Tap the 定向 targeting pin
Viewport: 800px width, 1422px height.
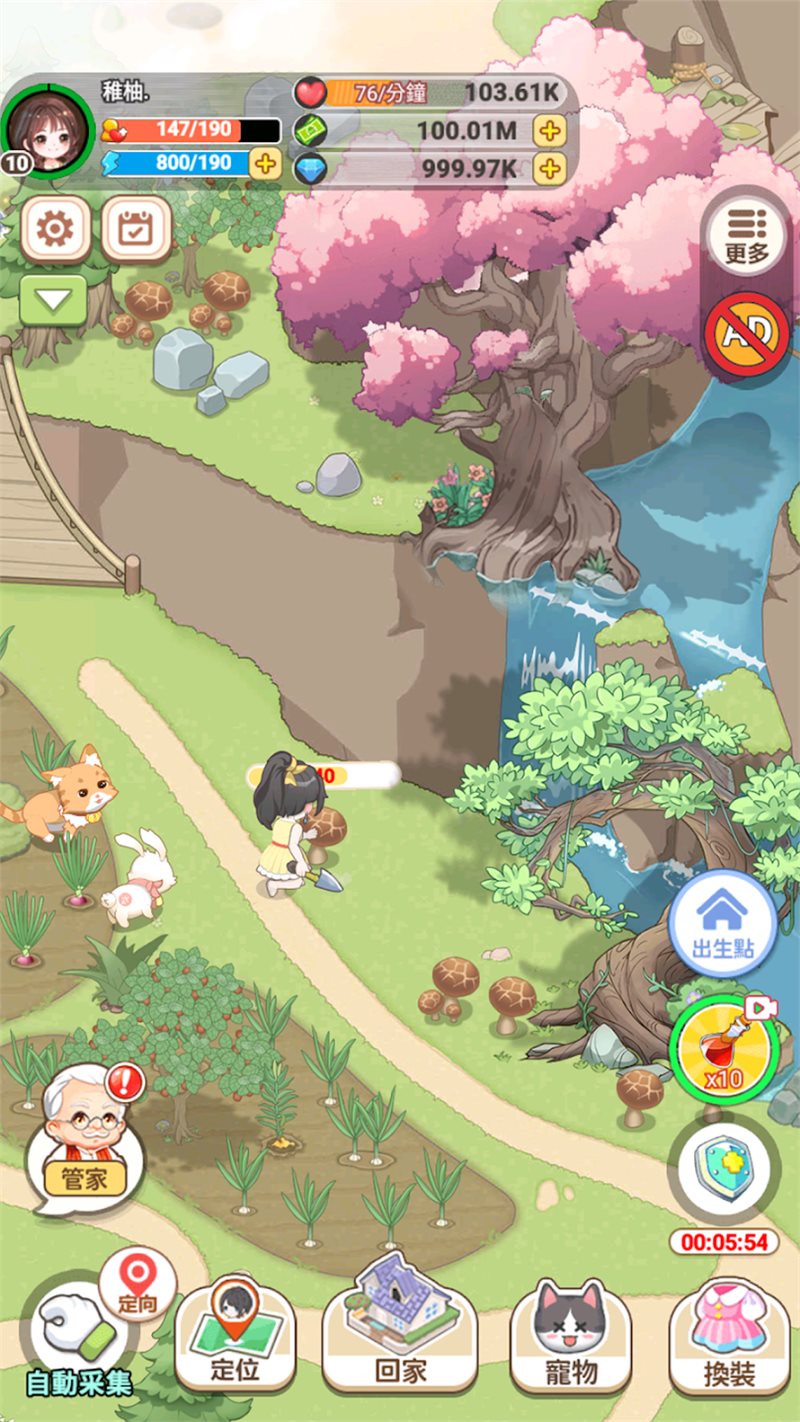(x=137, y=1281)
